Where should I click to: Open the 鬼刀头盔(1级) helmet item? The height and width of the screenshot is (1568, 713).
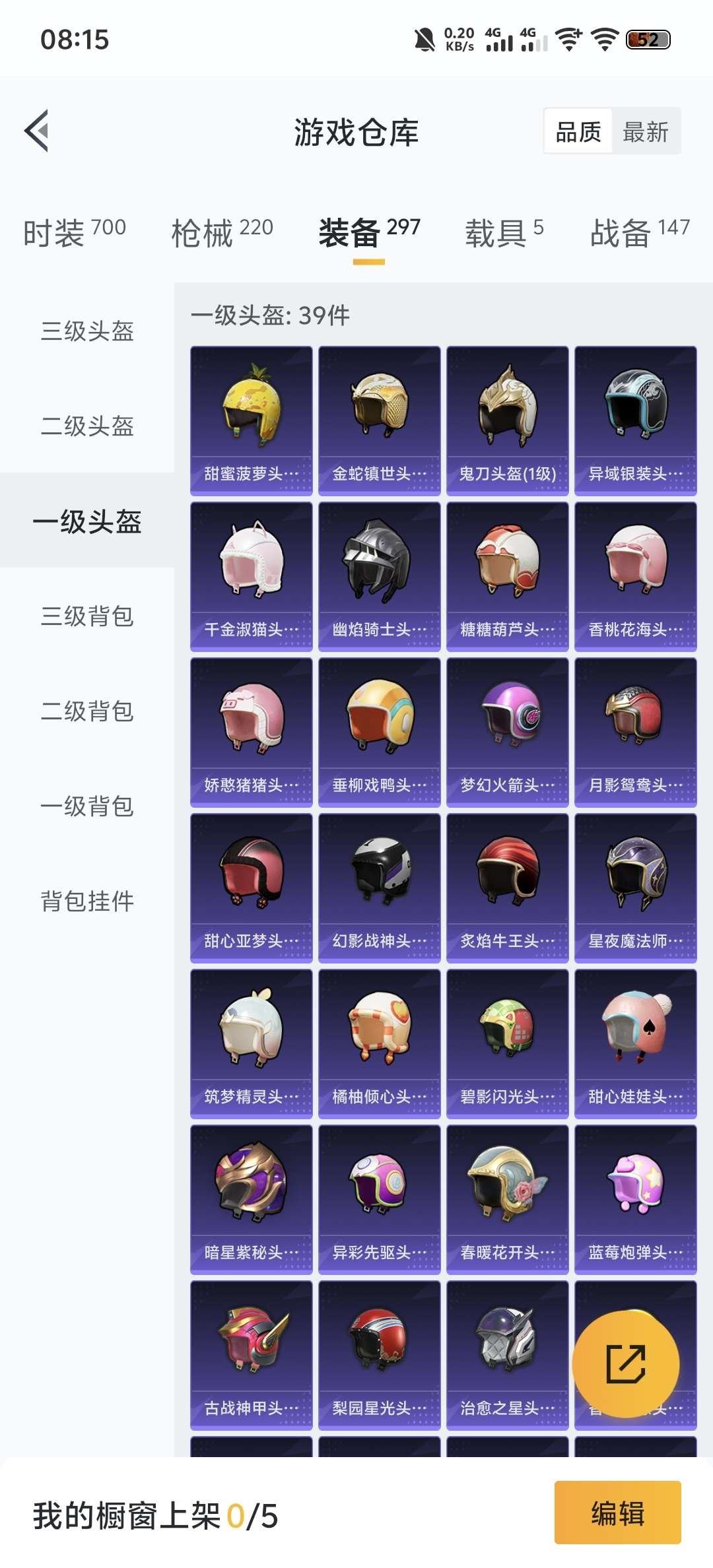507,416
